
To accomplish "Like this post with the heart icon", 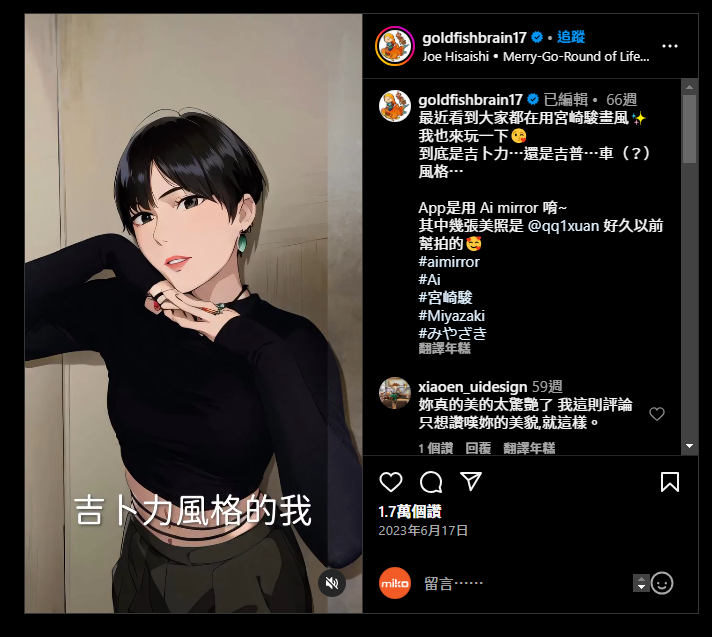I will (x=391, y=482).
